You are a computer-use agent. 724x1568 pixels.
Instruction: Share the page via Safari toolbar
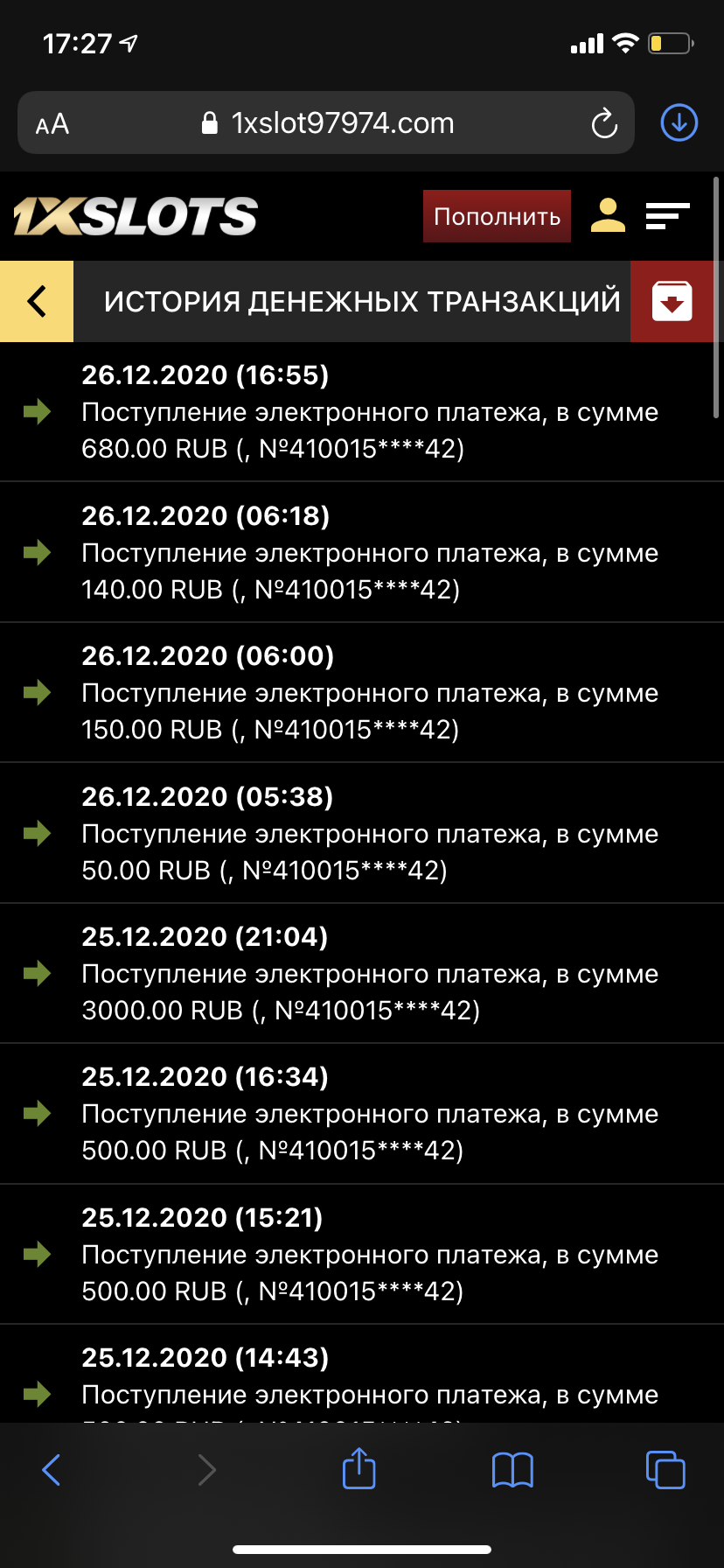point(359,1469)
